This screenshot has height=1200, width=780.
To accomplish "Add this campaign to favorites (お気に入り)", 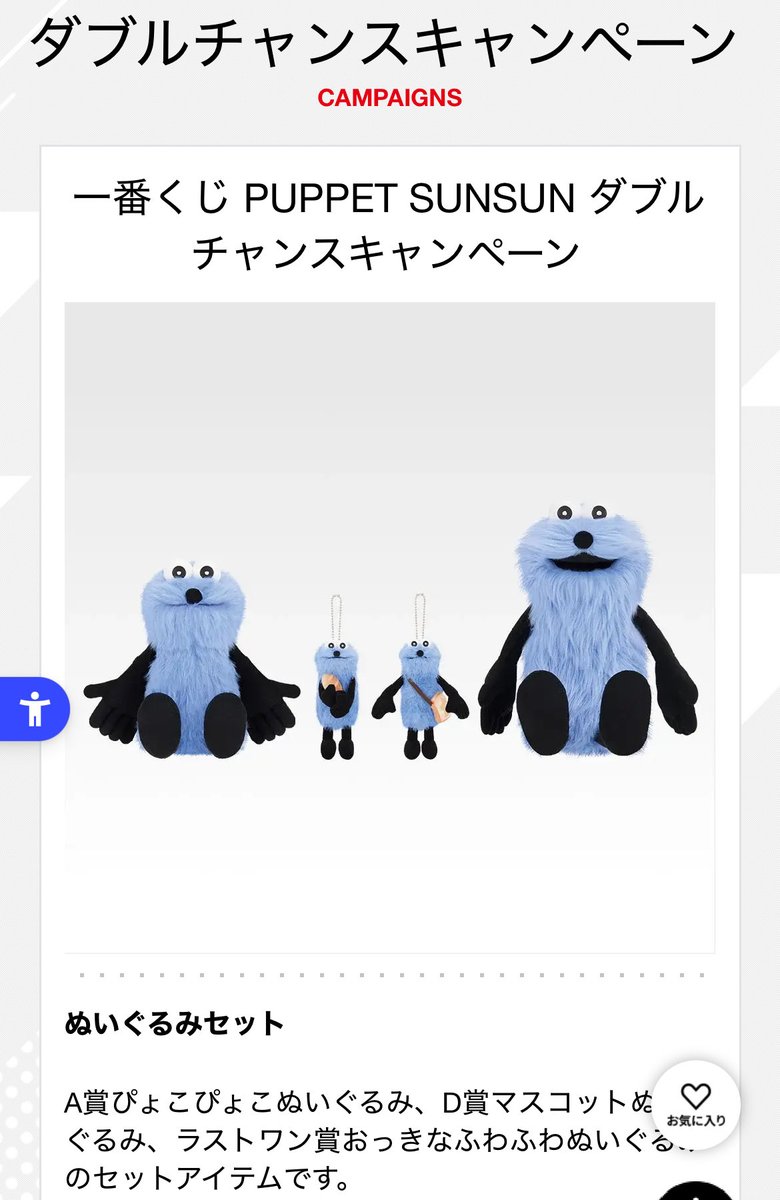I will point(695,1104).
